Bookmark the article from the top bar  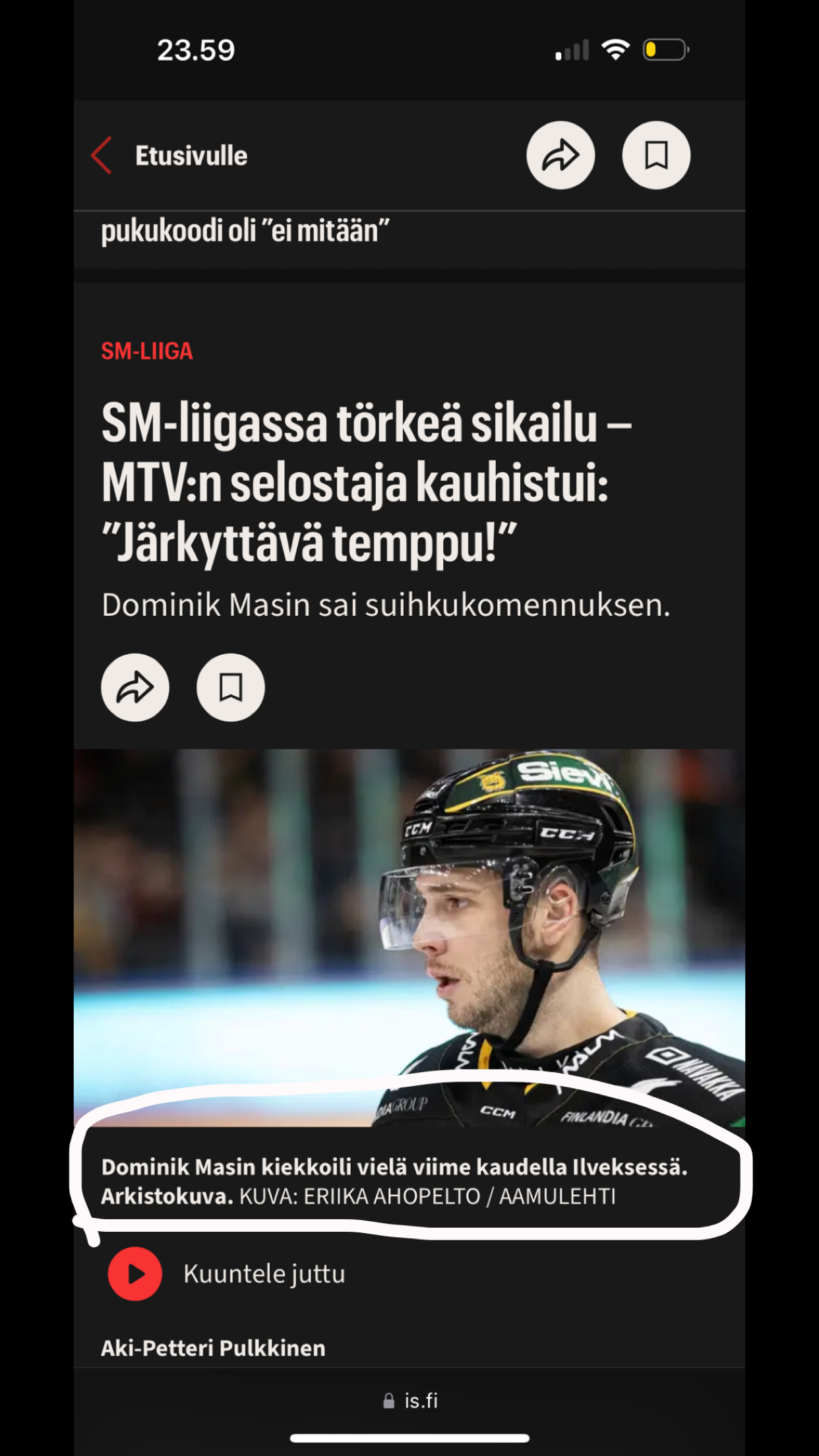click(x=656, y=156)
